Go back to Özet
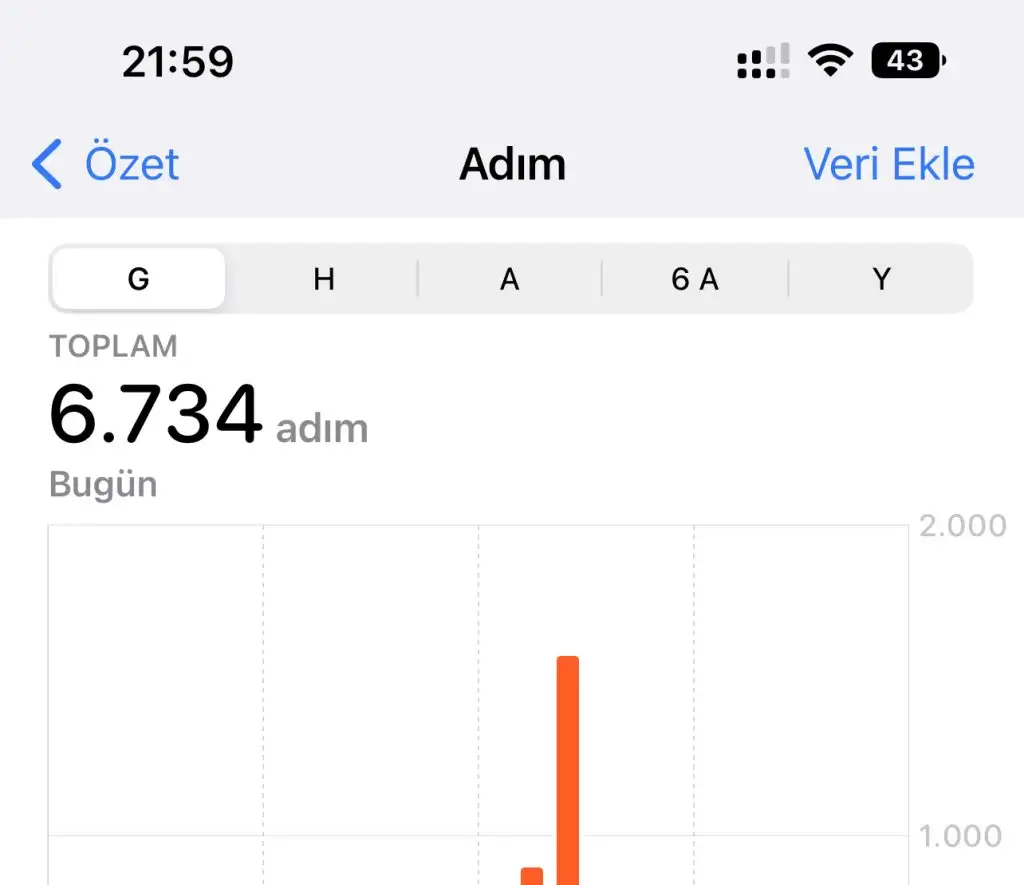 point(107,164)
